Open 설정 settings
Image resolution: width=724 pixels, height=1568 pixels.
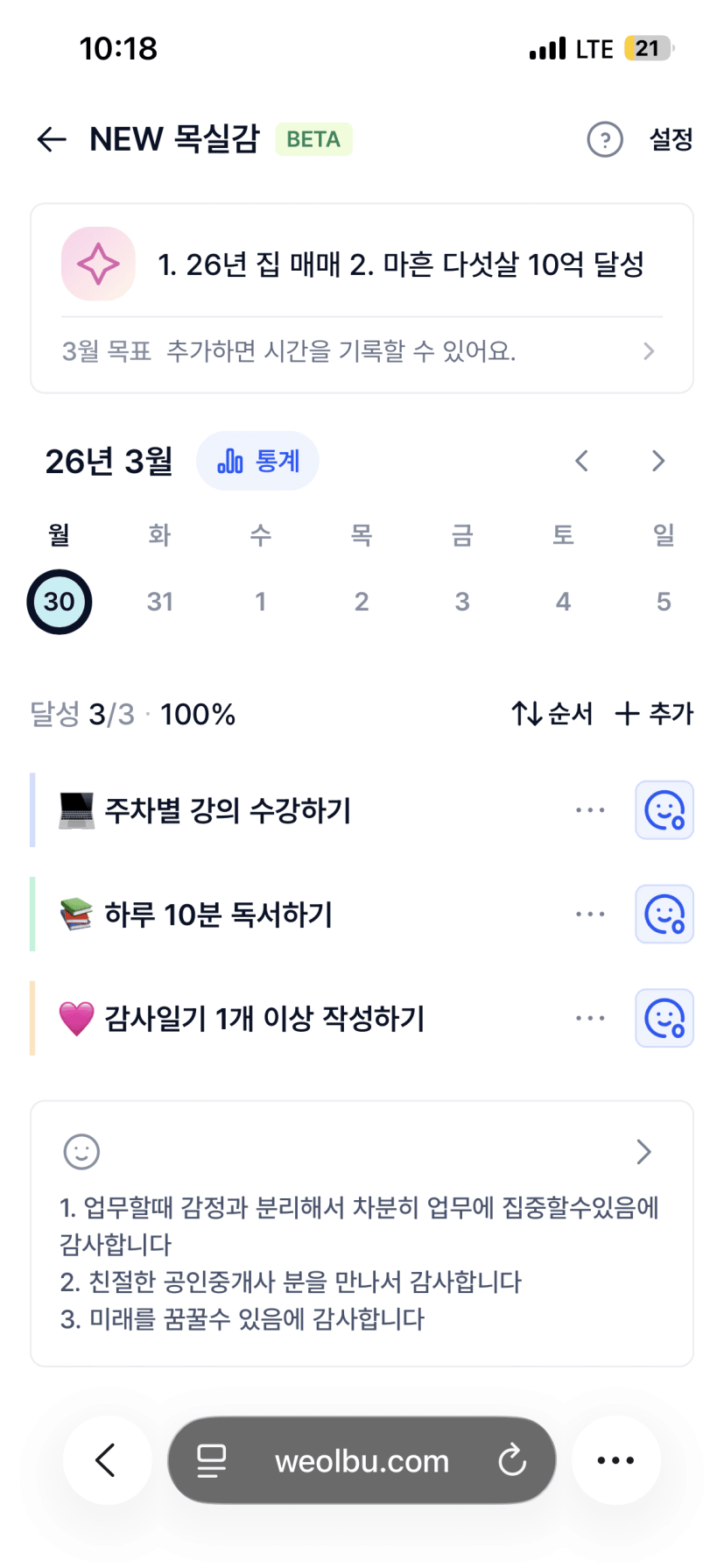pos(671,139)
